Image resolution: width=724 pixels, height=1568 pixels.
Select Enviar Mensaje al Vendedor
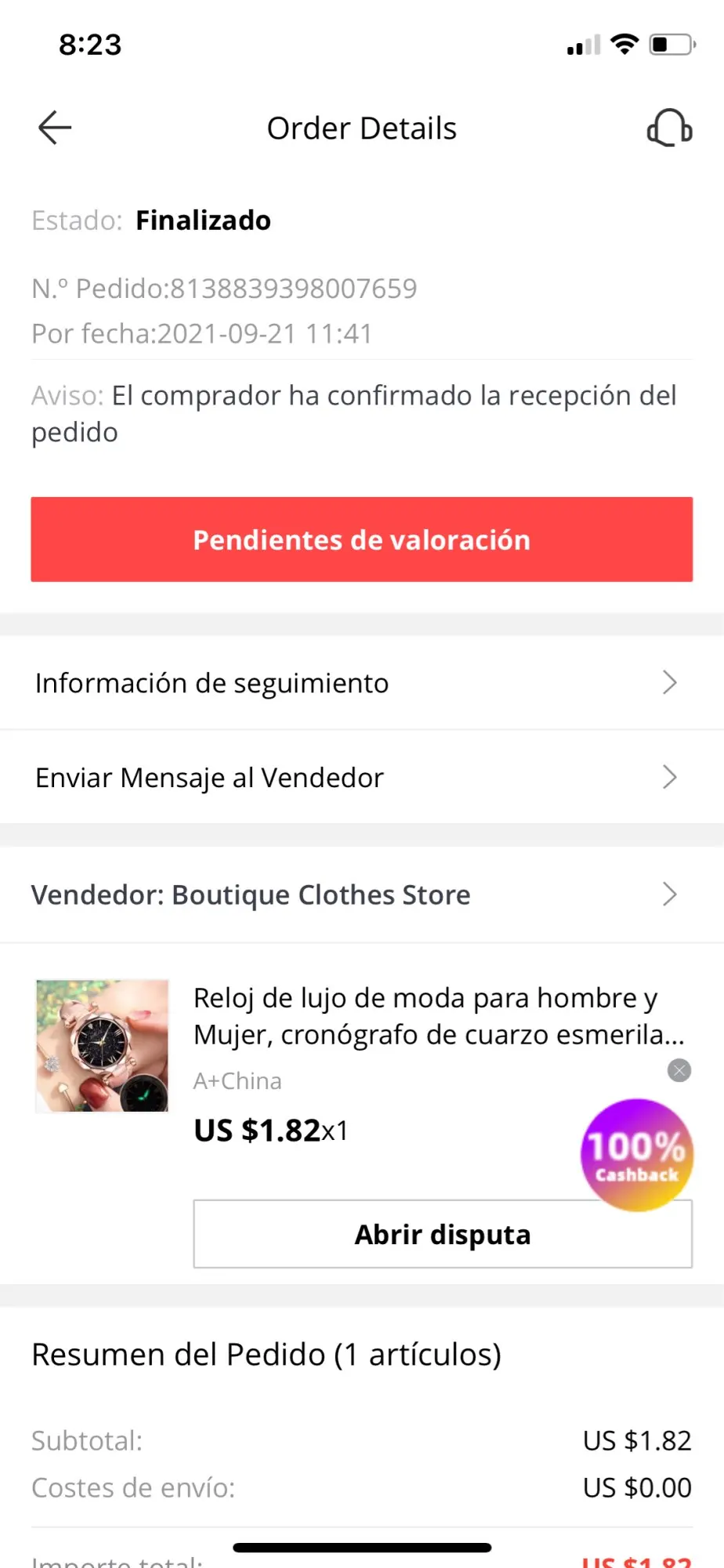[362, 778]
